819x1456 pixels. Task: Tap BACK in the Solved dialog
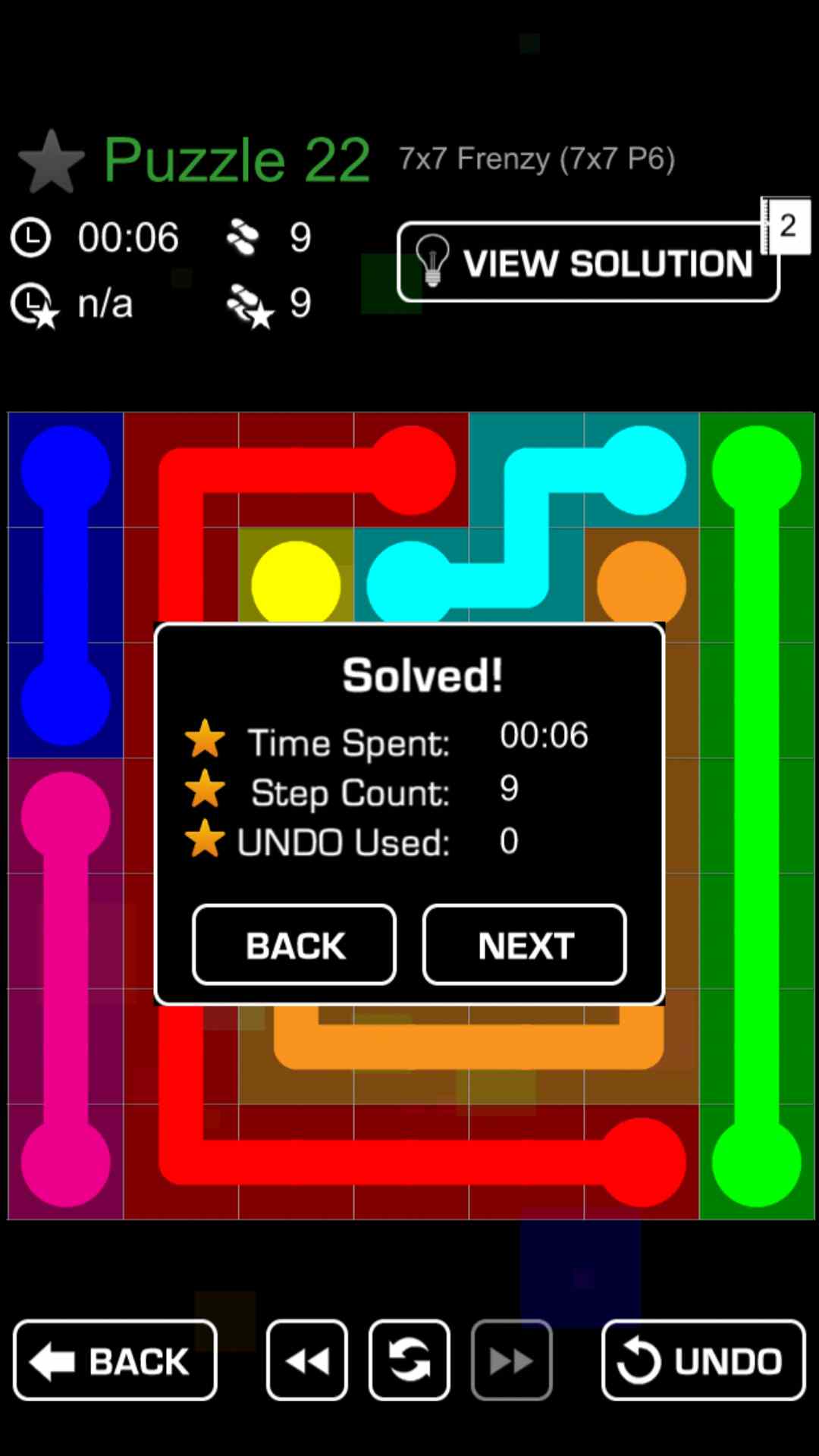coord(294,945)
